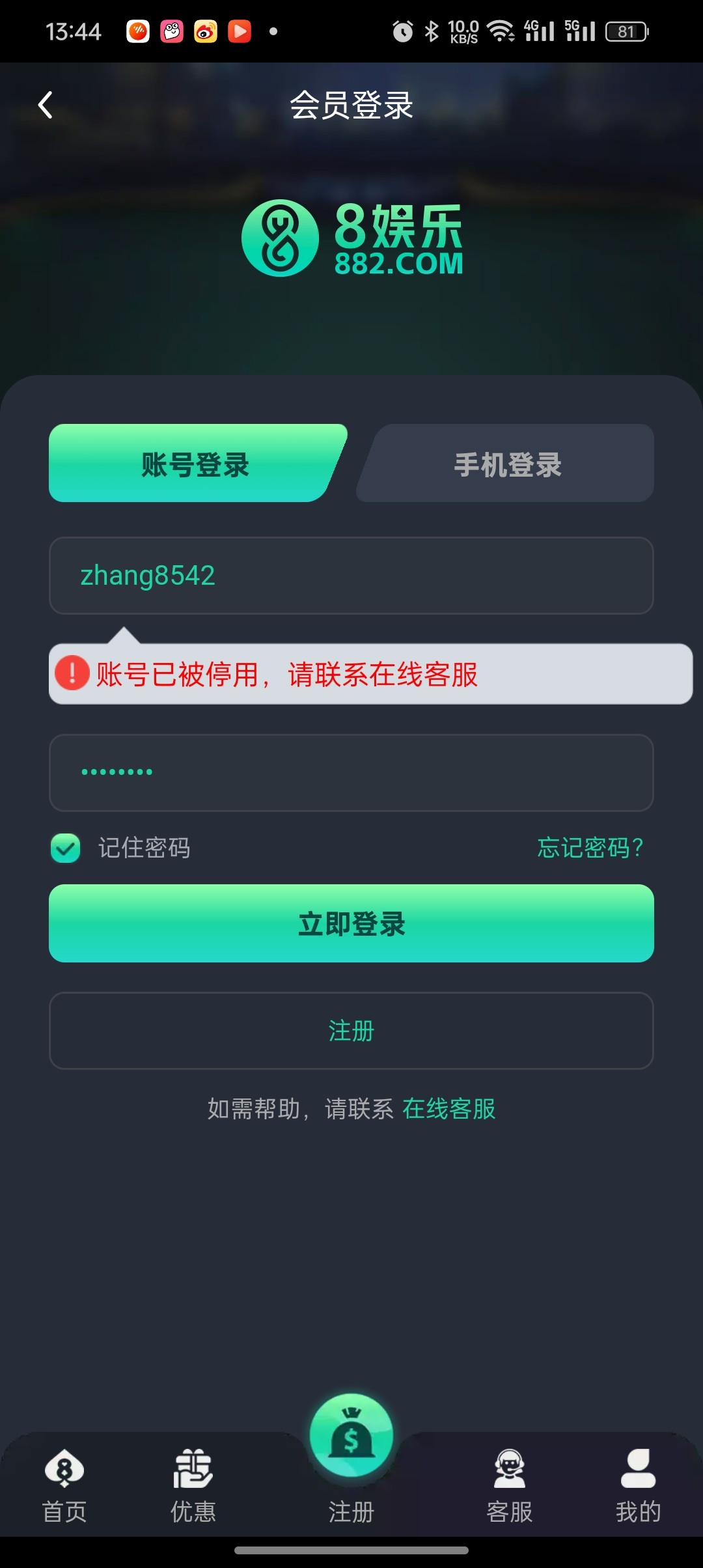Tap the outlined 注册 button below login

(x=351, y=1031)
